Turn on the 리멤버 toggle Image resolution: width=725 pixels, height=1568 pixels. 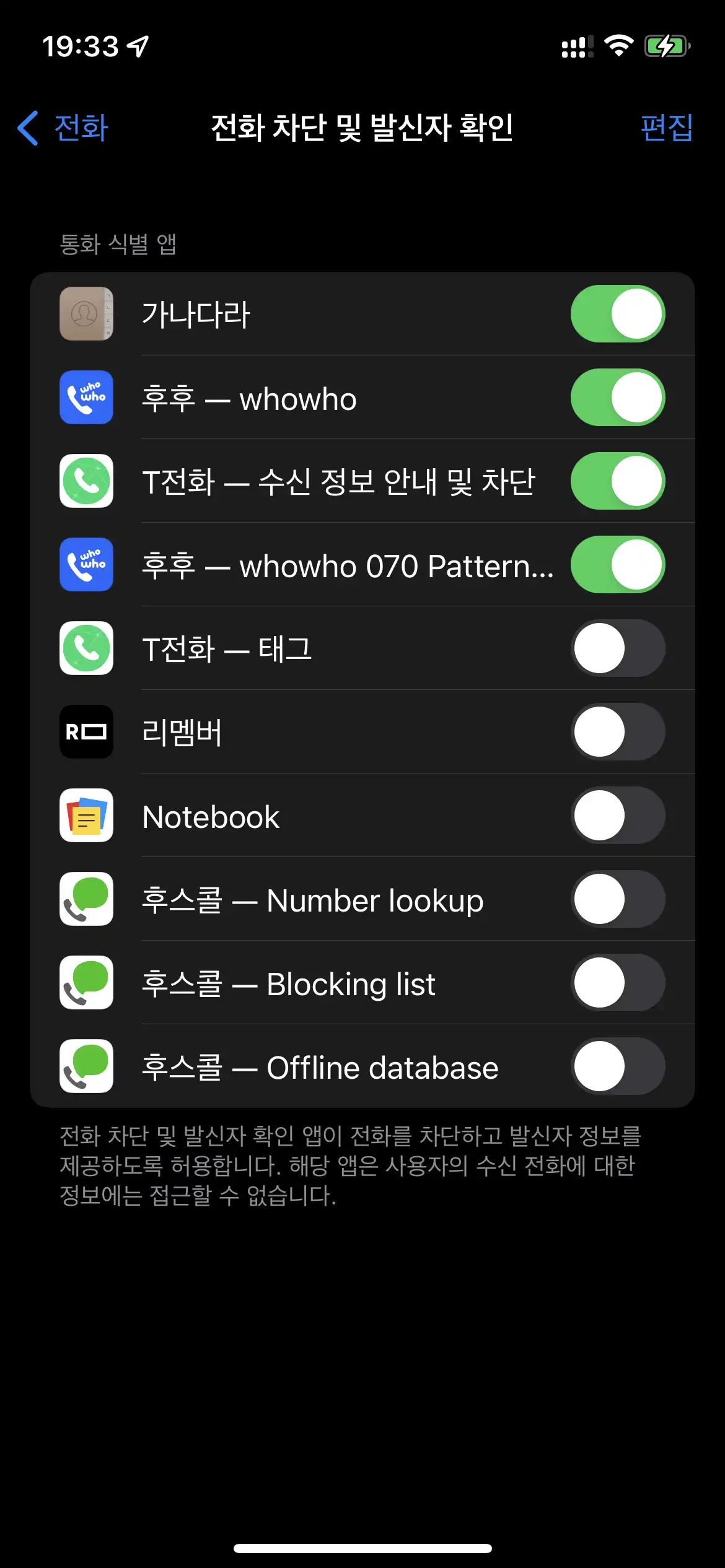pyautogui.click(x=618, y=732)
